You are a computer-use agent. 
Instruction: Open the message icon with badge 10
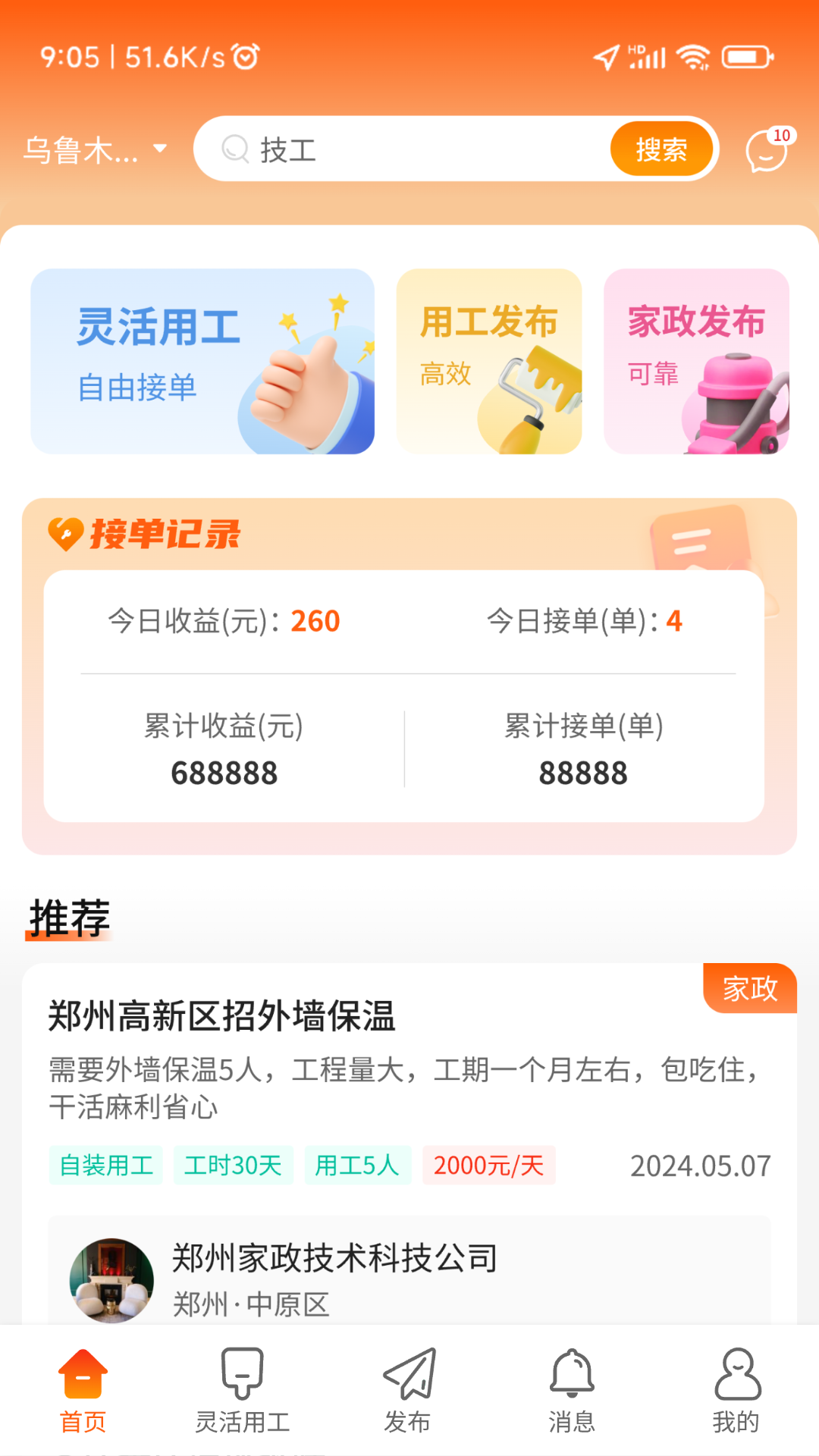766,150
